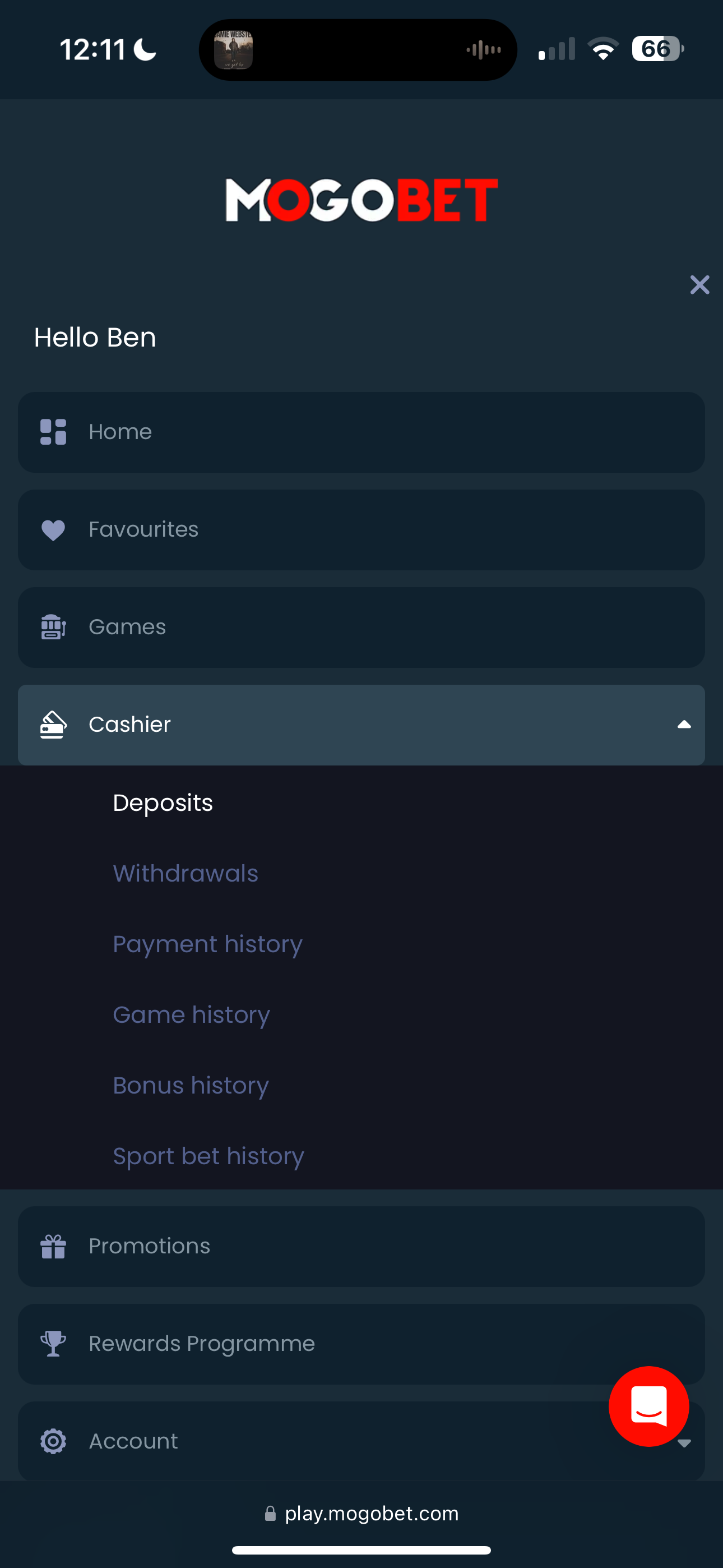Open Payment history
723x1568 pixels.
(x=207, y=943)
